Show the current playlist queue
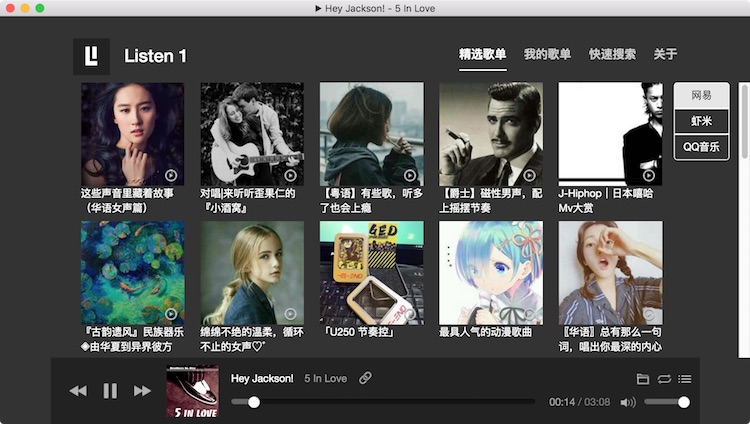Screen dimensions: 750x424 (x=685, y=379)
